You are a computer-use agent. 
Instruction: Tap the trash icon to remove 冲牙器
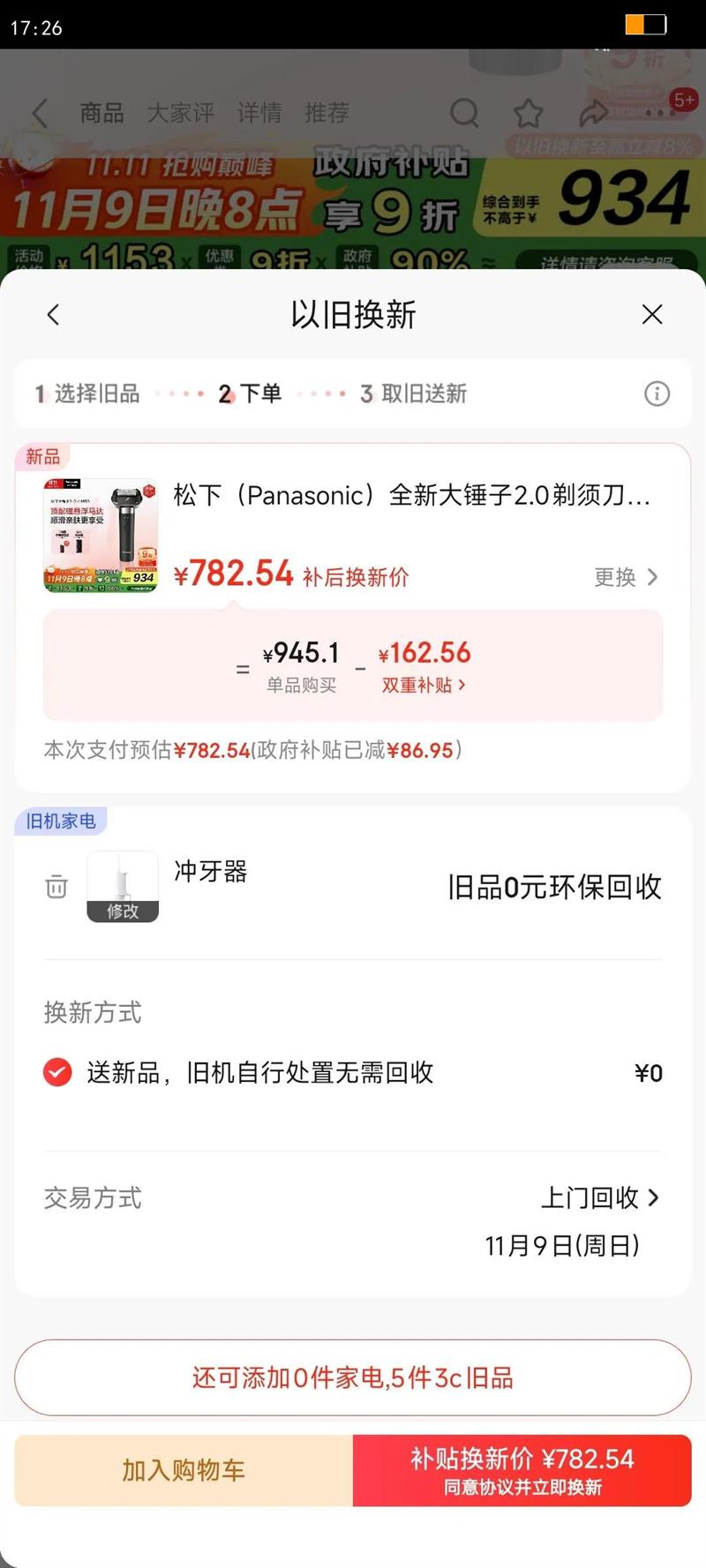click(56, 887)
